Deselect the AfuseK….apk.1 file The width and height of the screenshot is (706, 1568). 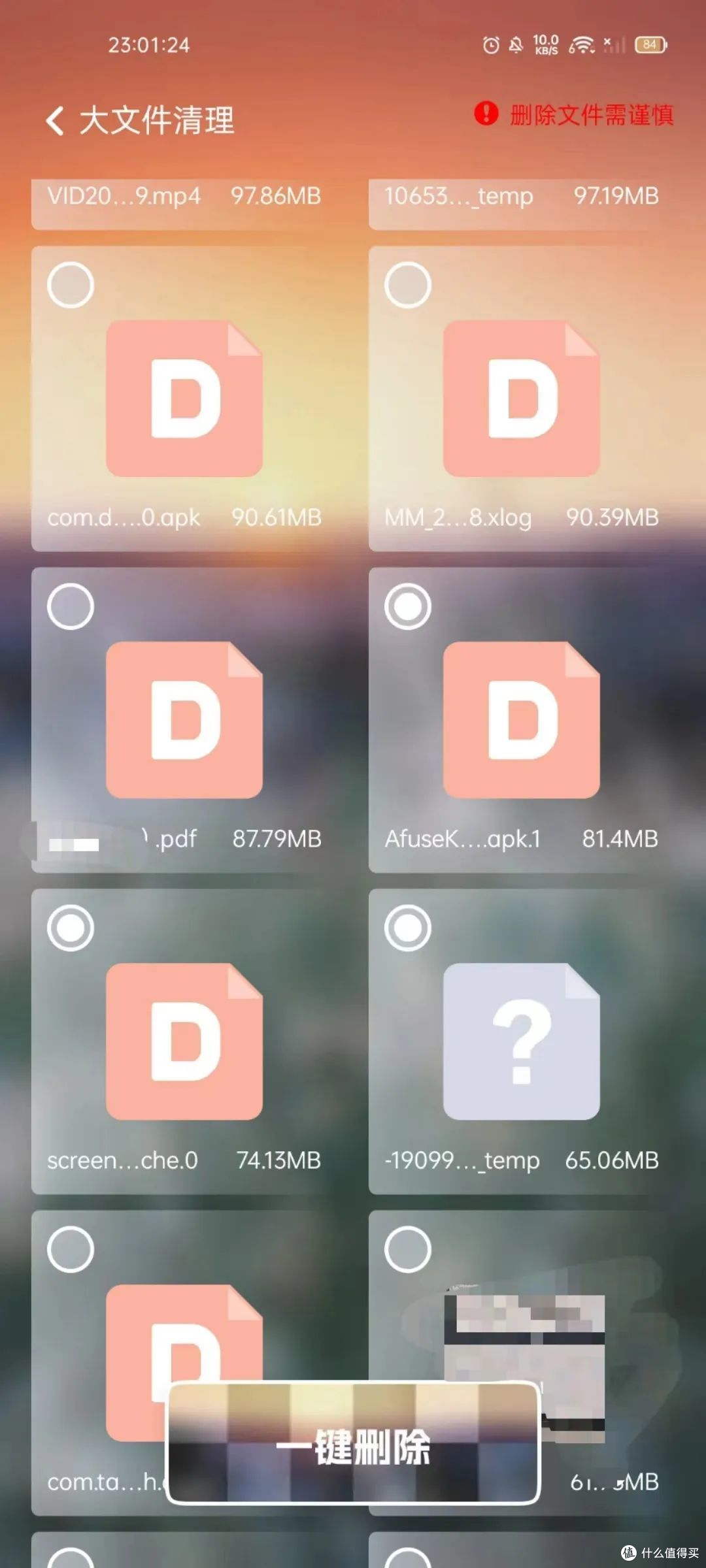(408, 606)
